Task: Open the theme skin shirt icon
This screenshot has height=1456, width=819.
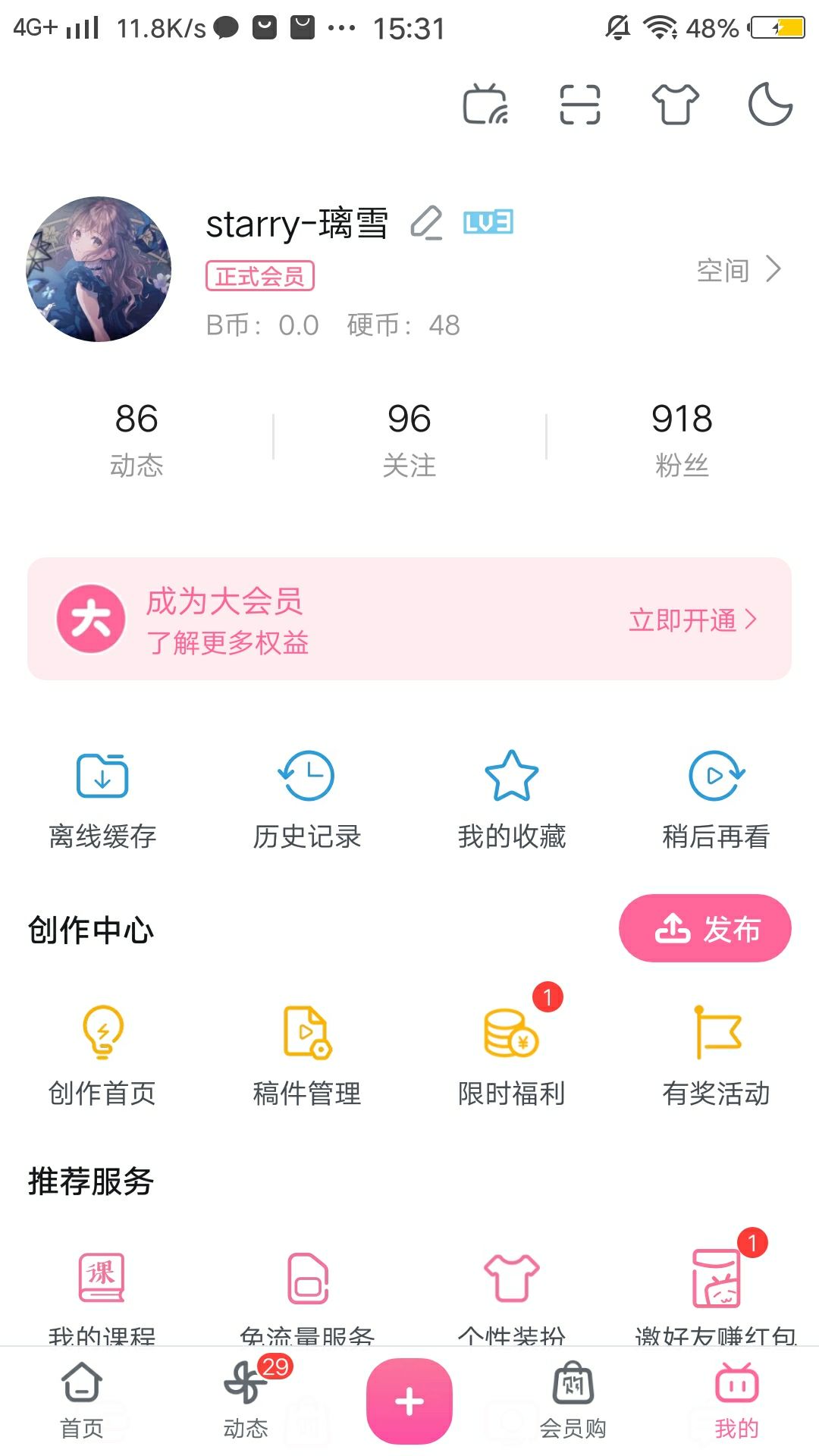Action: (675, 105)
